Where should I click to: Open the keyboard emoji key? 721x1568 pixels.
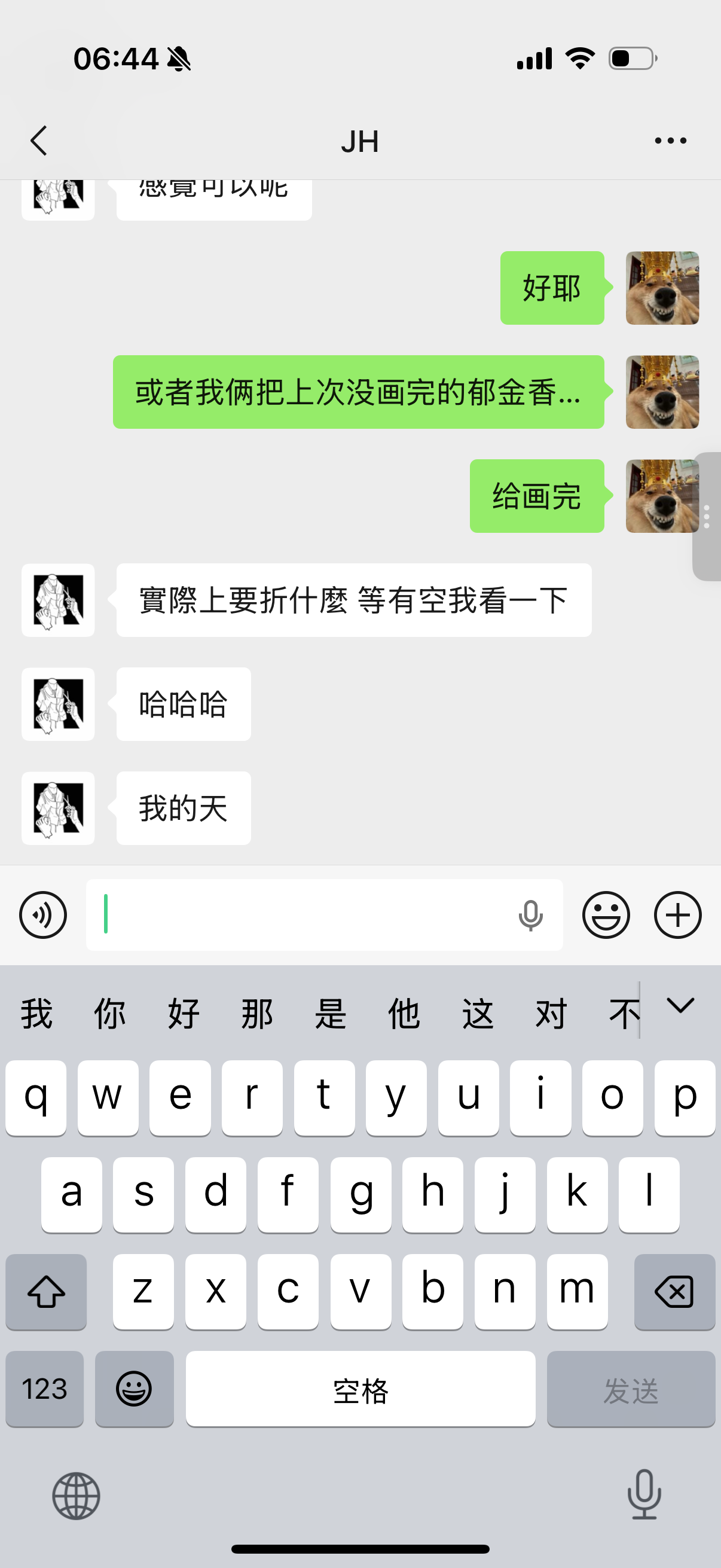(x=134, y=1389)
